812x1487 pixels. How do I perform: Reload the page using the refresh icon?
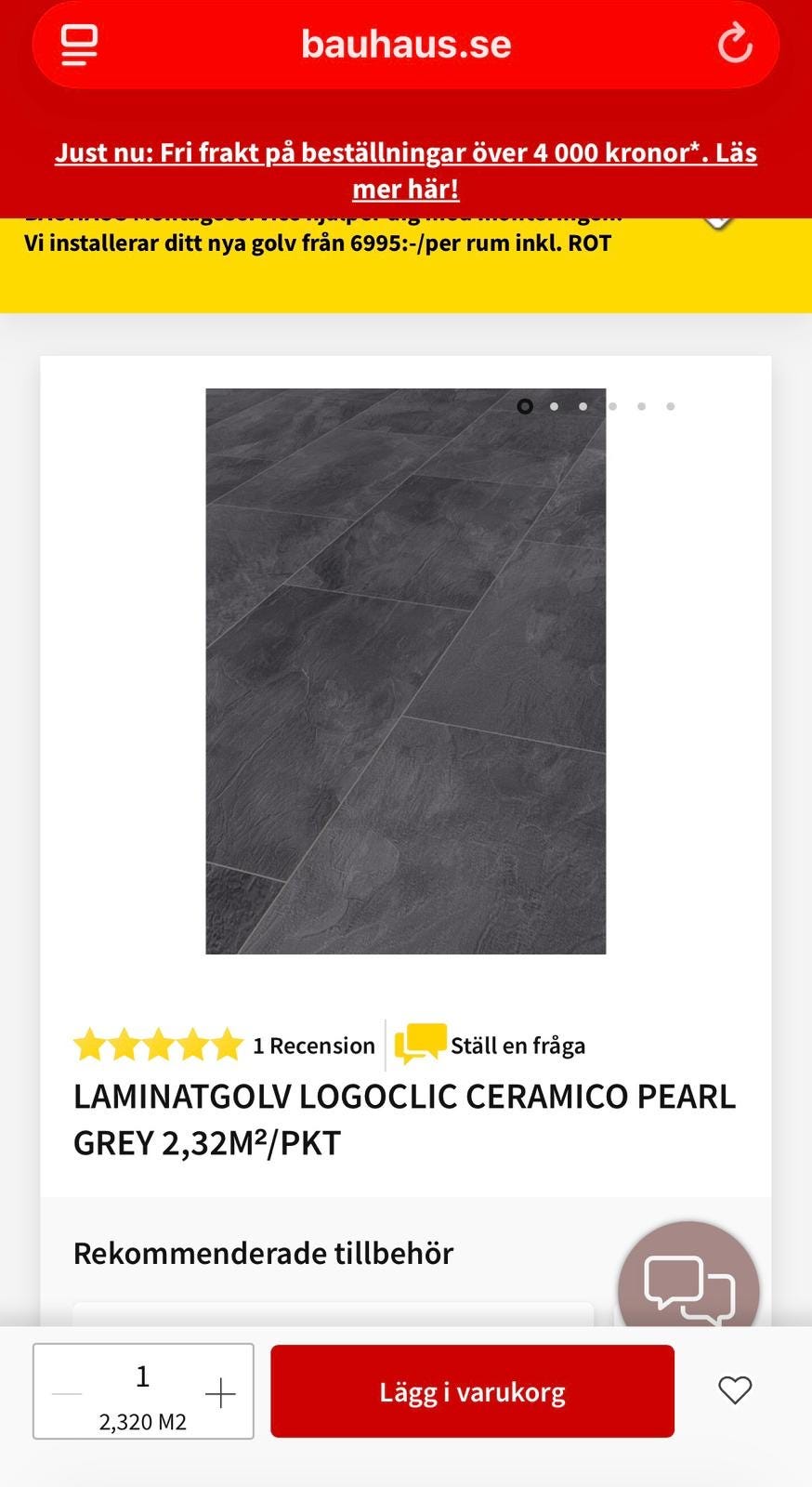[x=735, y=44]
